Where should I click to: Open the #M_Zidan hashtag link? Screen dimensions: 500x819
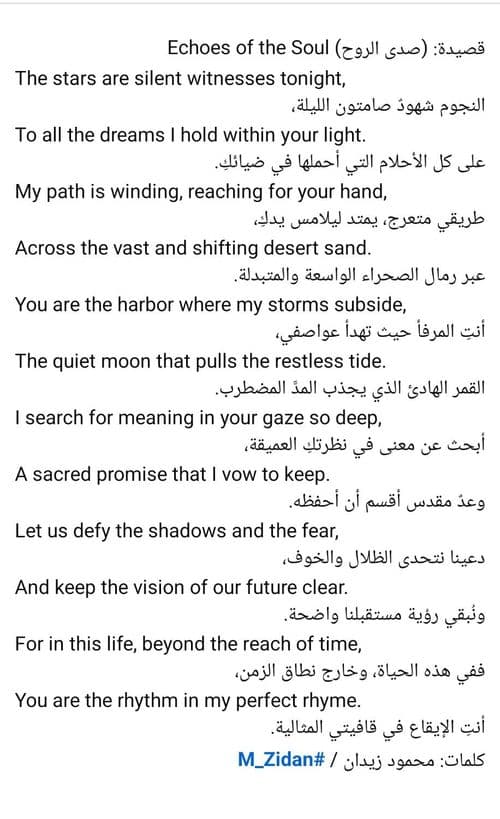click(x=281, y=759)
